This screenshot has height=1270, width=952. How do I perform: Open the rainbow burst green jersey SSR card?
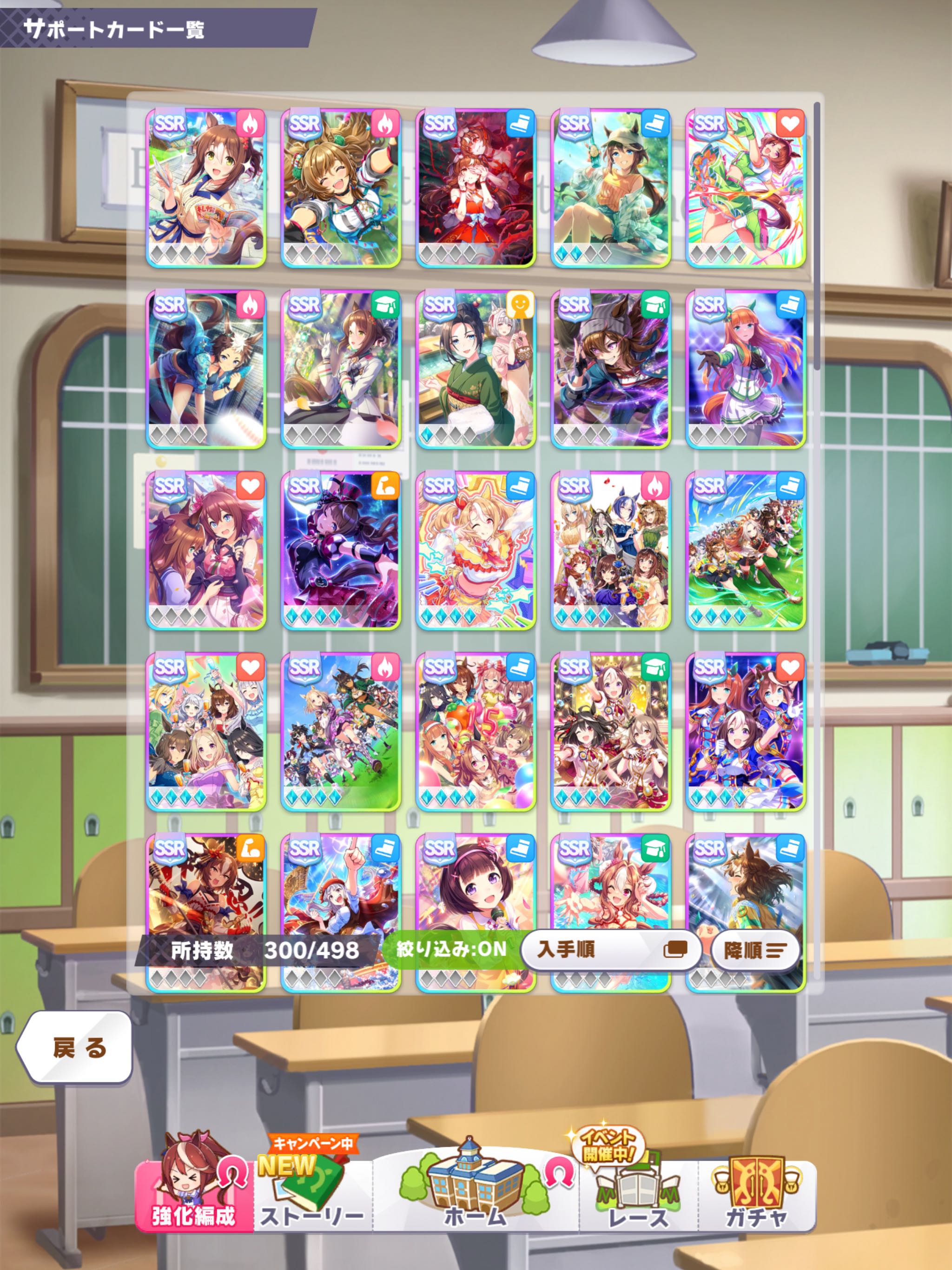click(745, 188)
